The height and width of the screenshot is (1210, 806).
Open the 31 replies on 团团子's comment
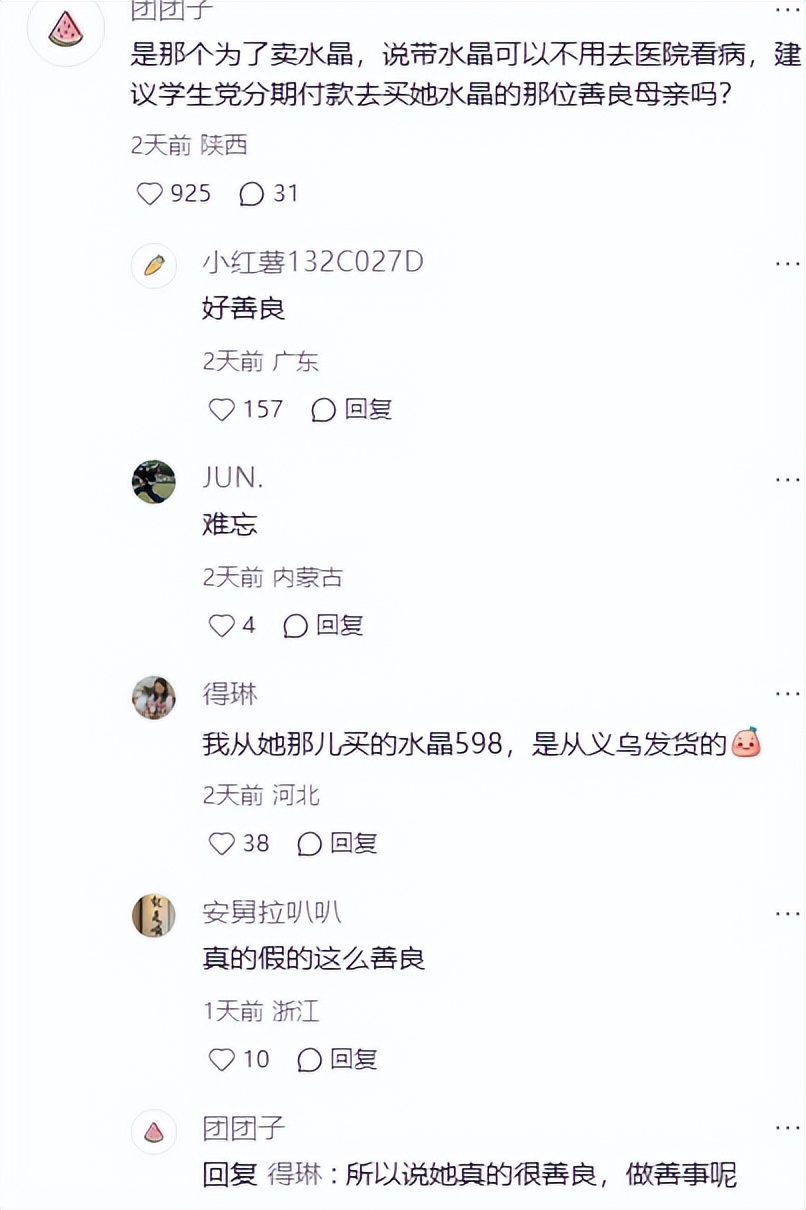coord(252,193)
